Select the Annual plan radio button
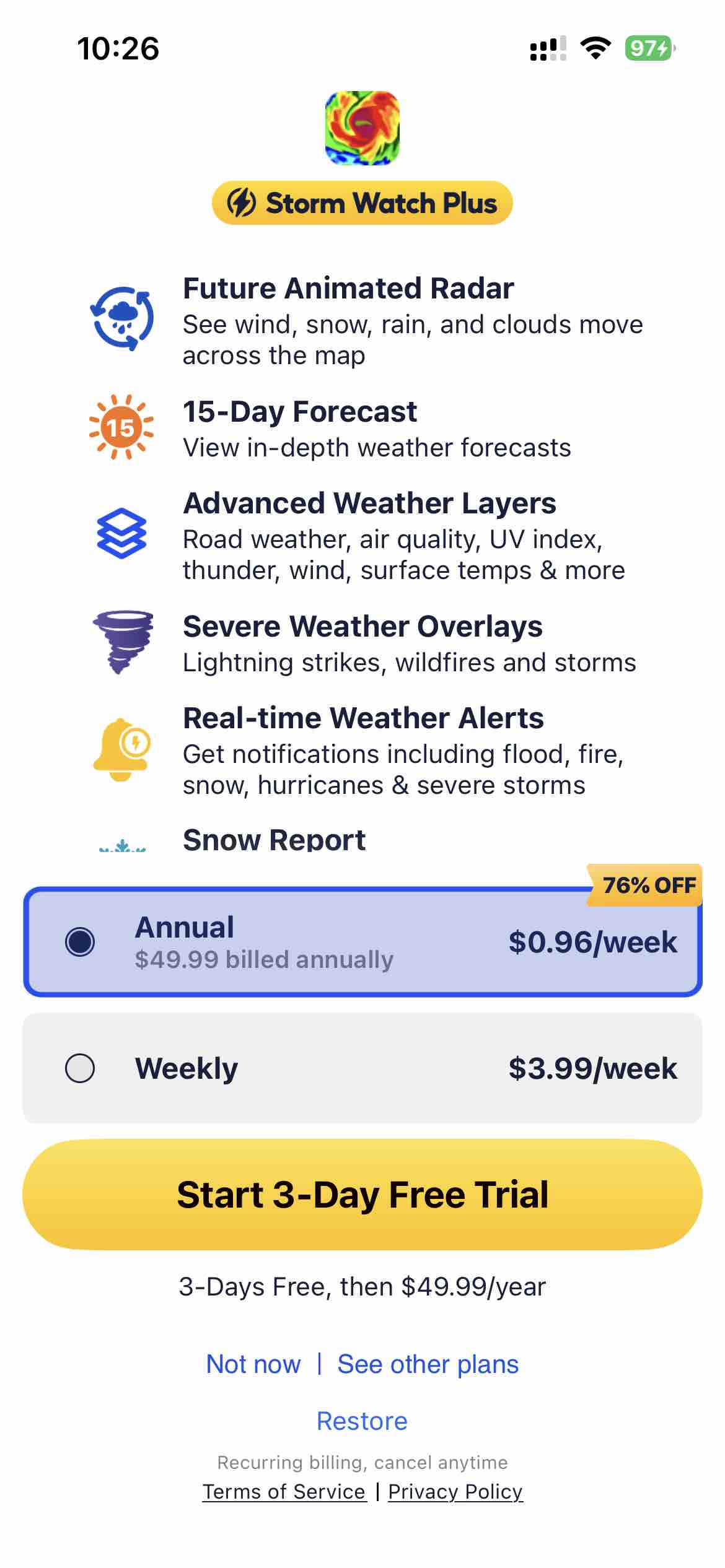Image resolution: width=725 pixels, height=1568 pixels. 79,943
